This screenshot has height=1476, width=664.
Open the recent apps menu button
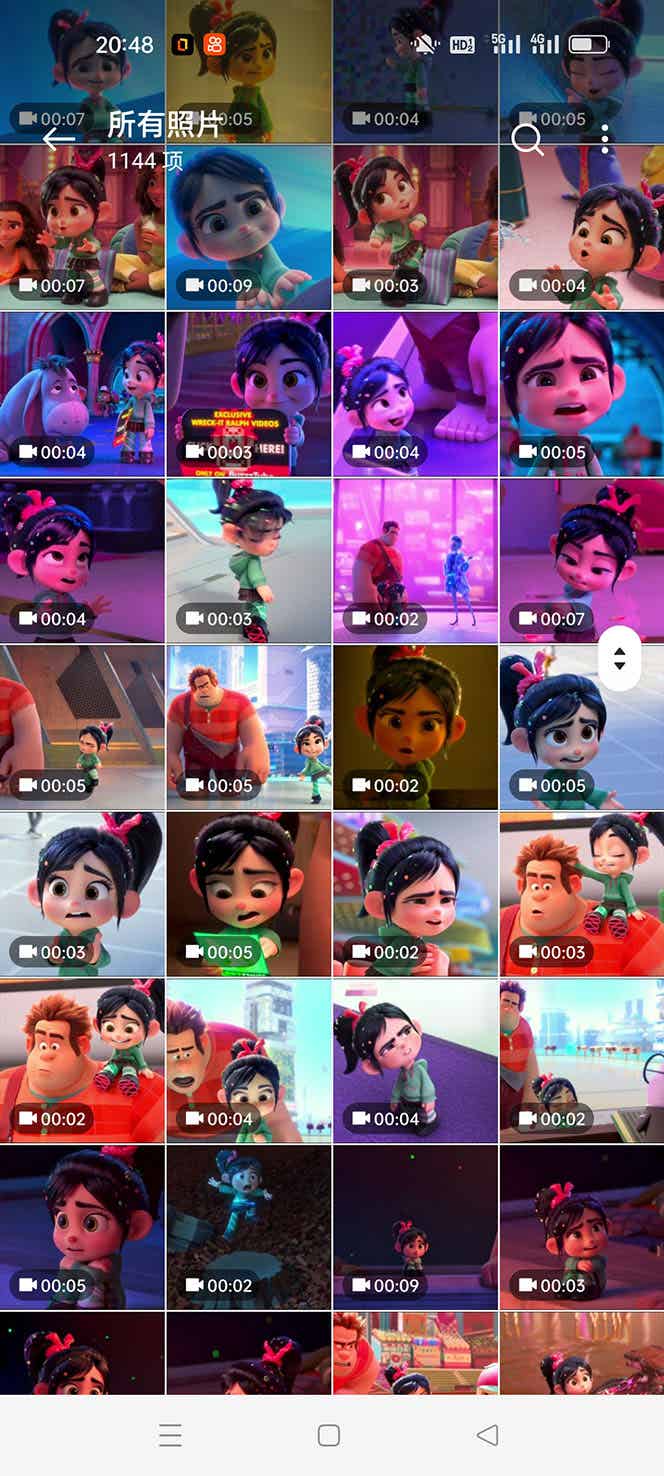170,1435
